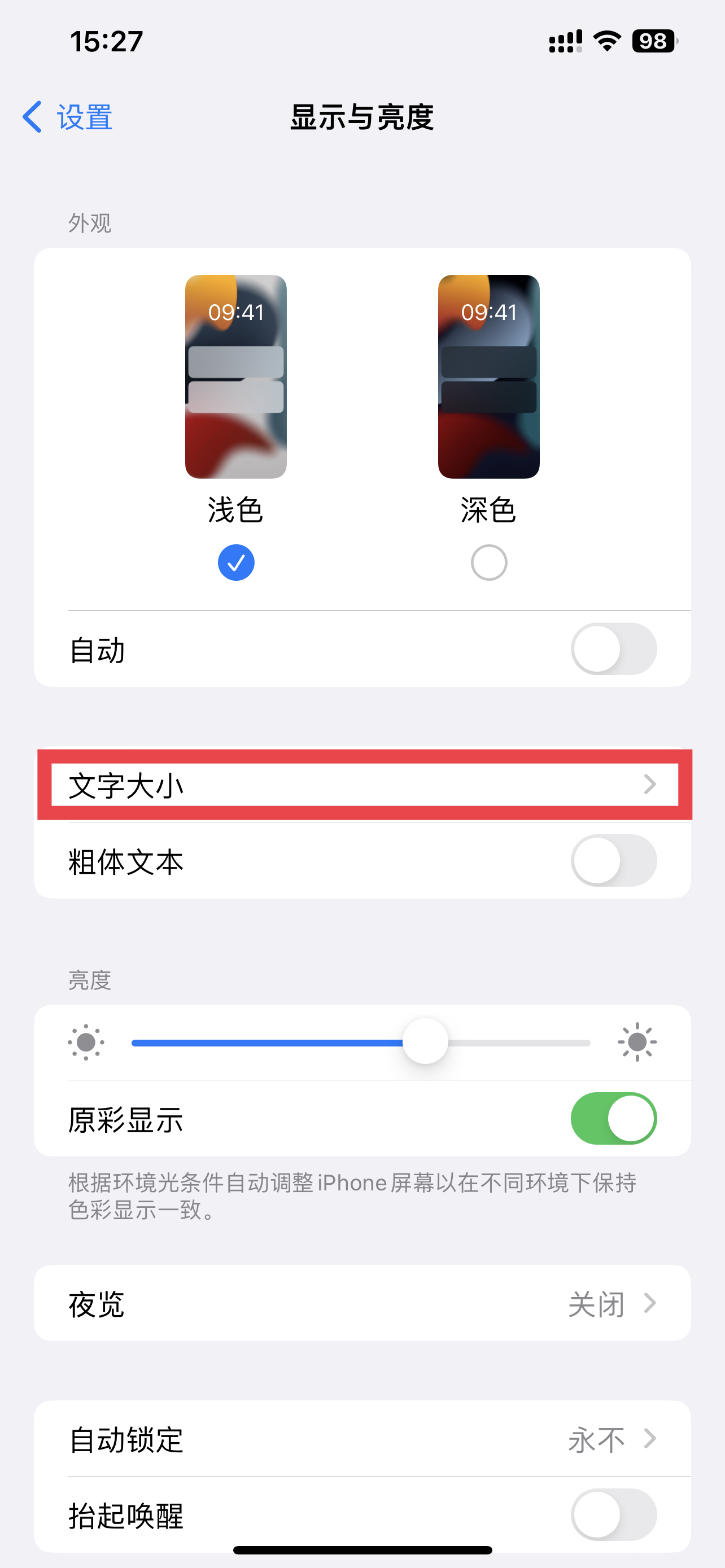Image resolution: width=725 pixels, height=1568 pixels.
Task: Disable 原彩显示 True Tone
Action: coord(614,1118)
